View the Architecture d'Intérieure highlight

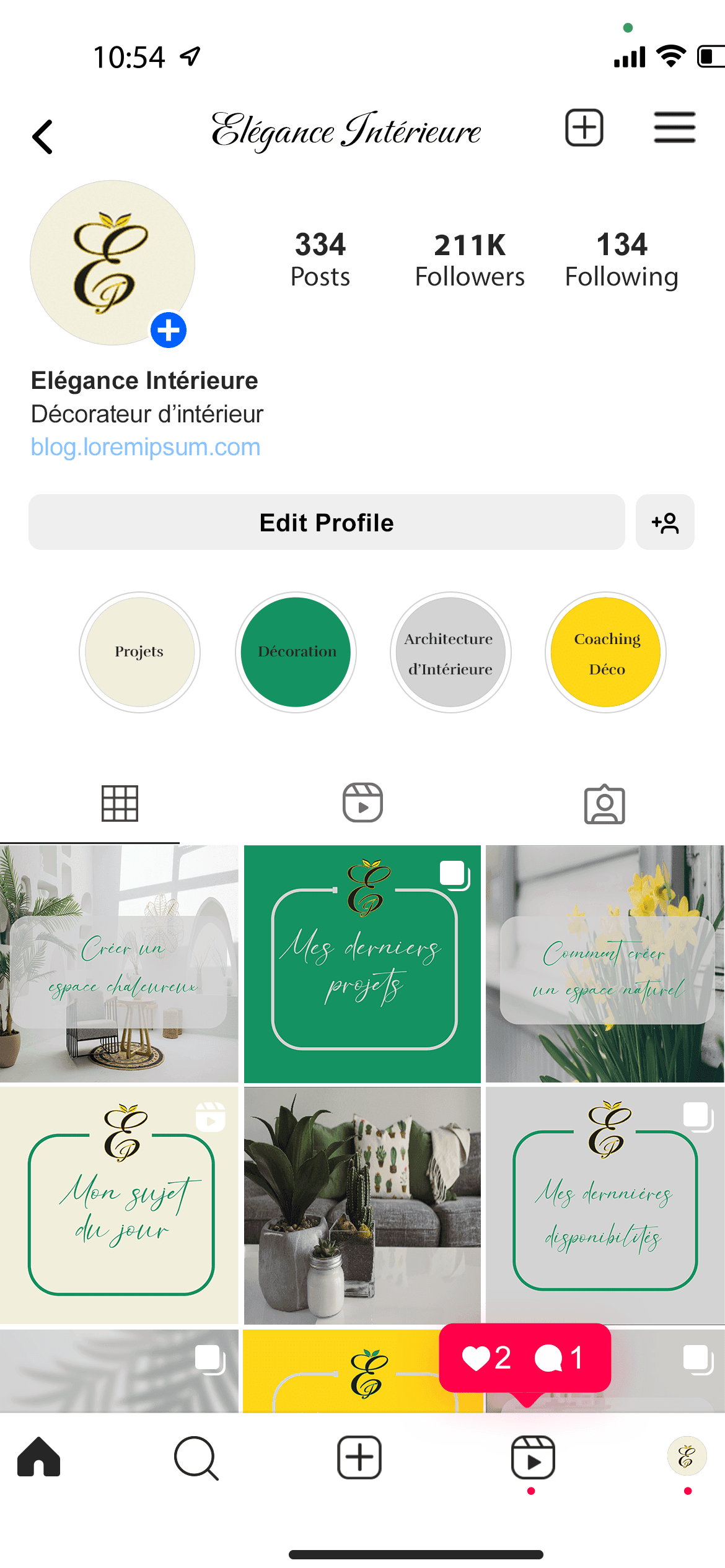[450, 652]
